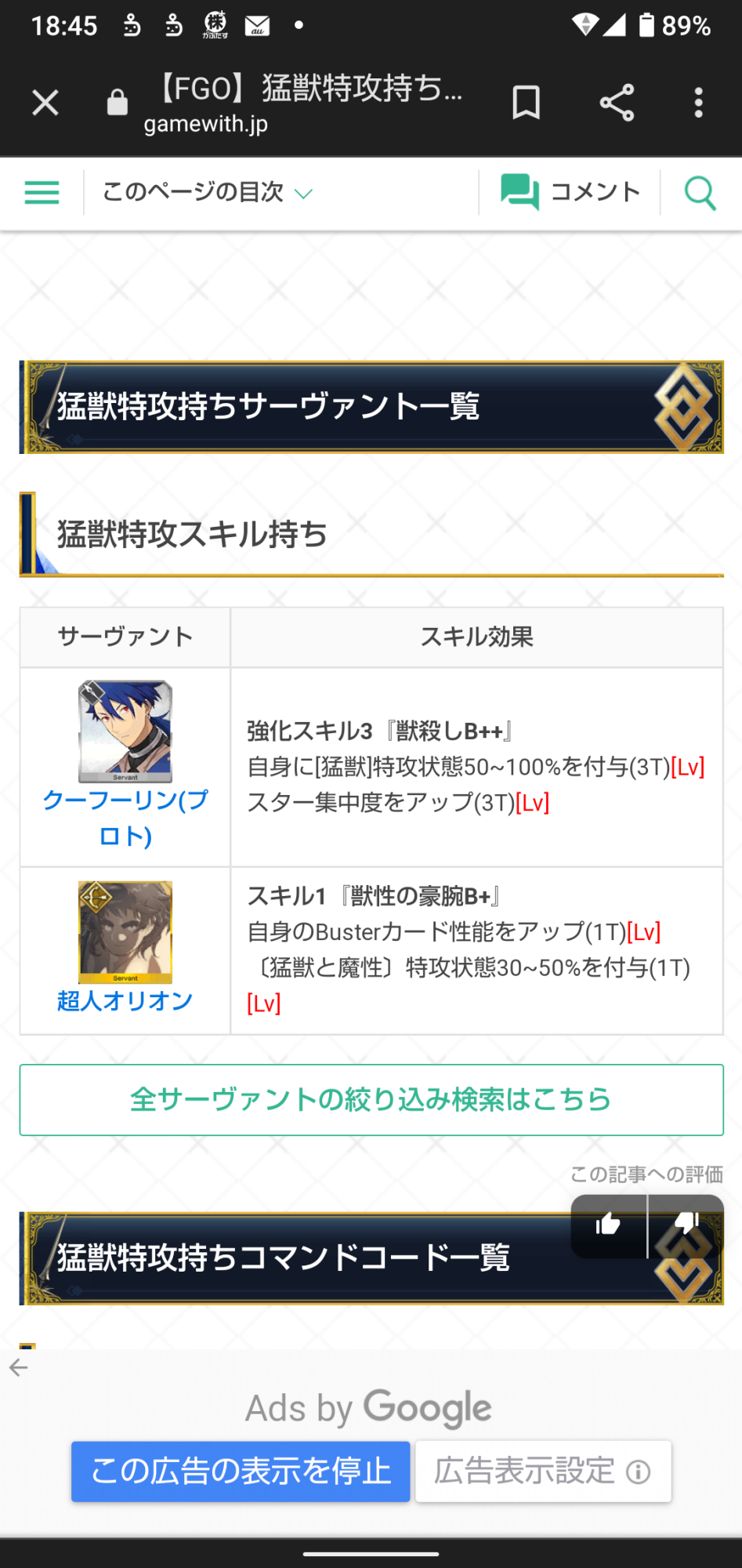
Task: Expand the このページの目次 dropdown
Action: click(208, 192)
